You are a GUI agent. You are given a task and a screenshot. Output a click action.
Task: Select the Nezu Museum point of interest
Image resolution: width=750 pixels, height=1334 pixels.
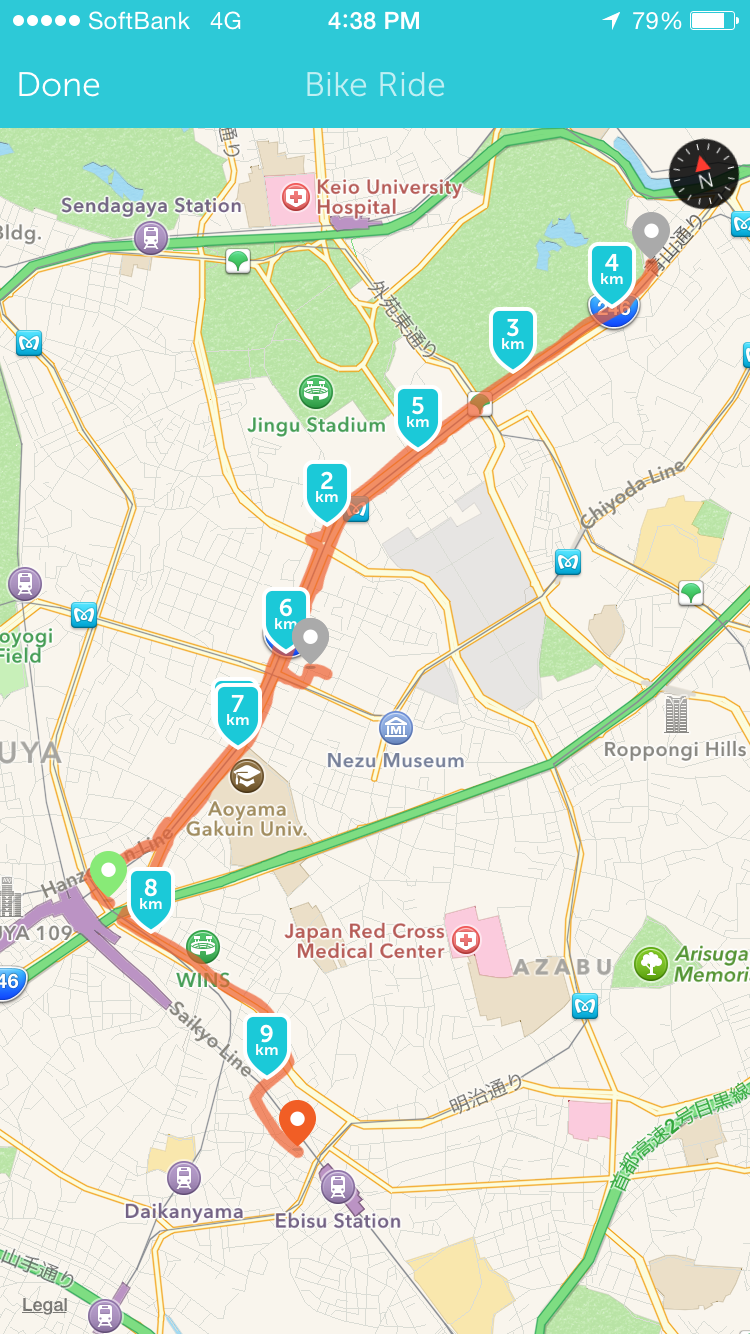pos(396,728)
